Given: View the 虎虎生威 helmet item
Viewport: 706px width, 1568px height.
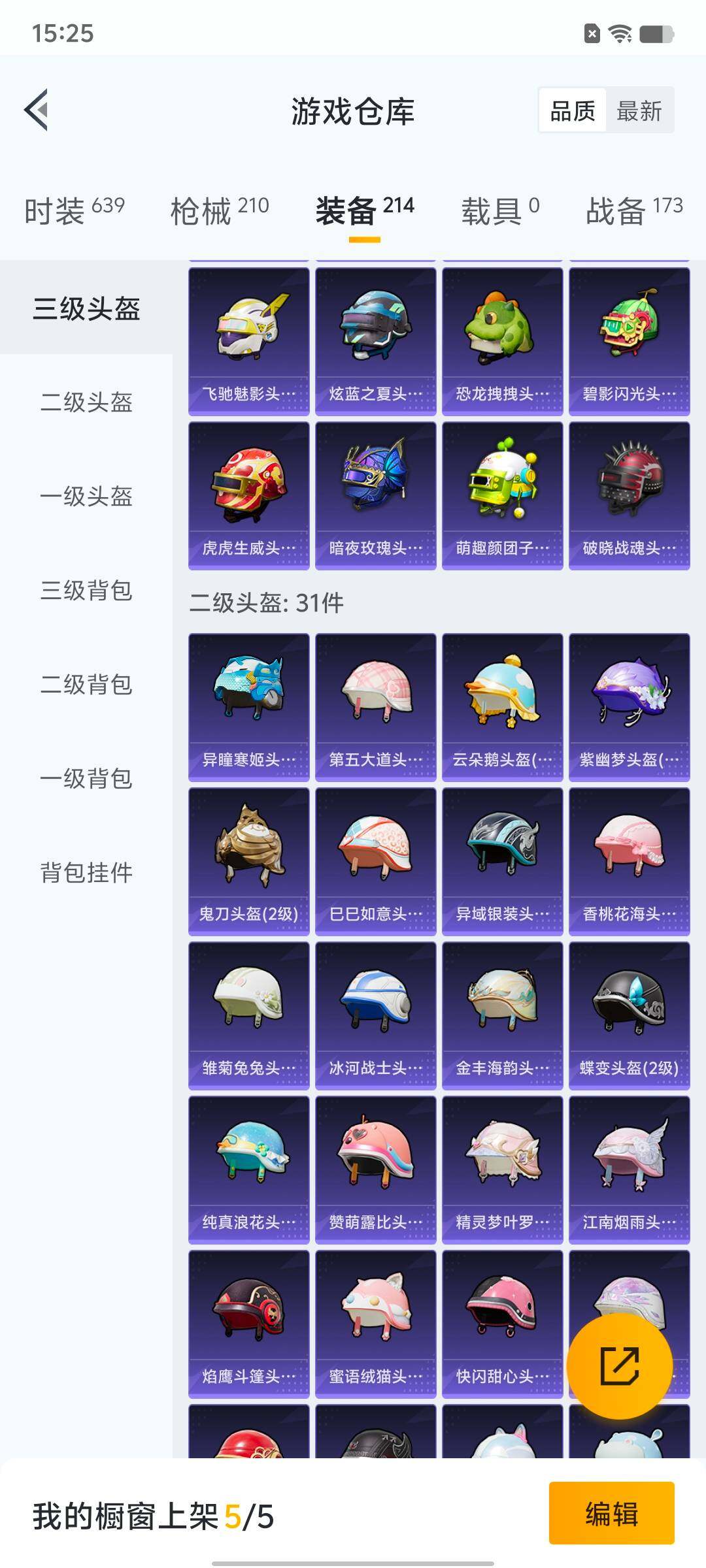Looking at the screenshot, I should 248,495.
